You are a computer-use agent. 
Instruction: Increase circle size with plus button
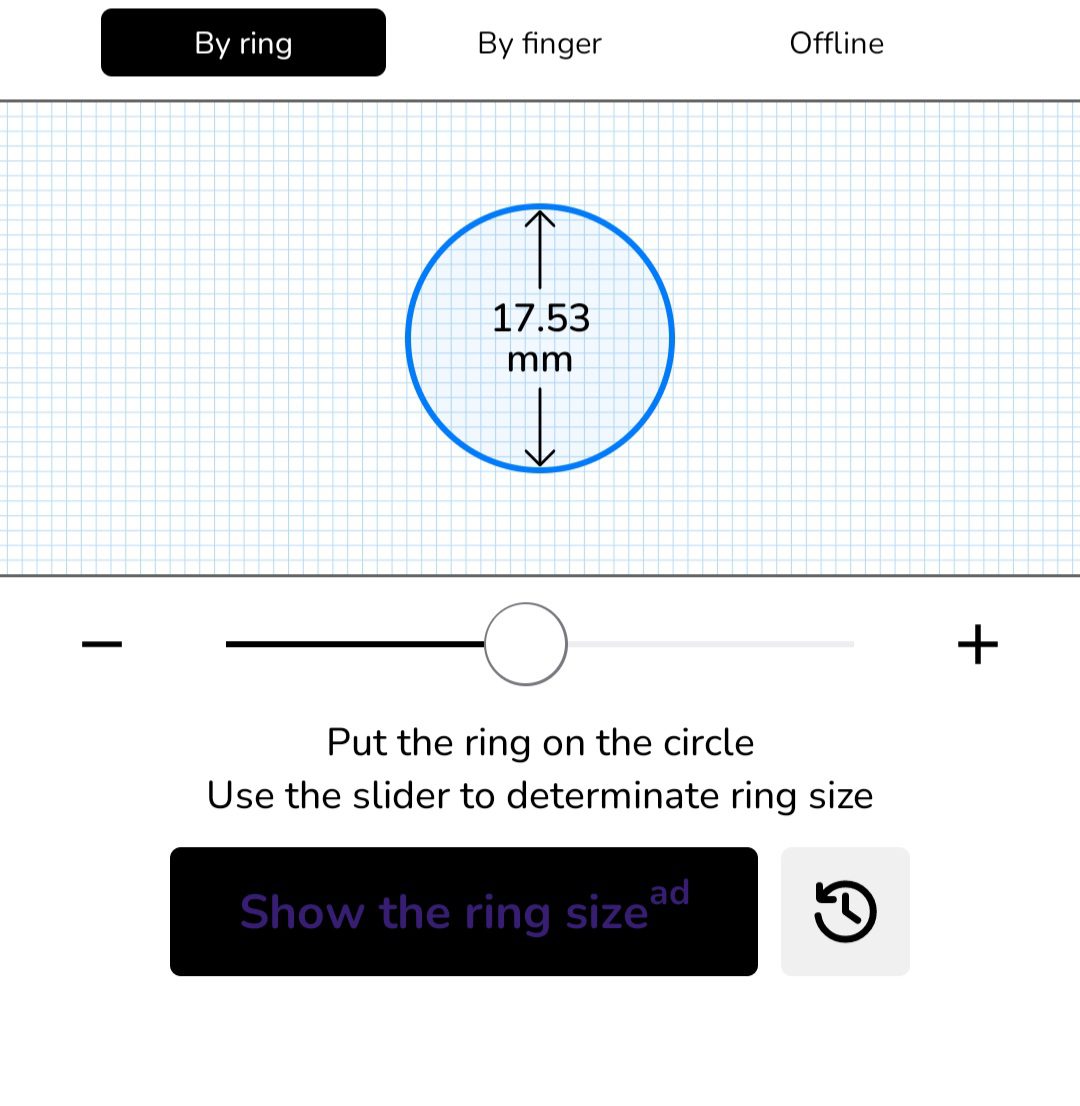[x=977, y=644]
